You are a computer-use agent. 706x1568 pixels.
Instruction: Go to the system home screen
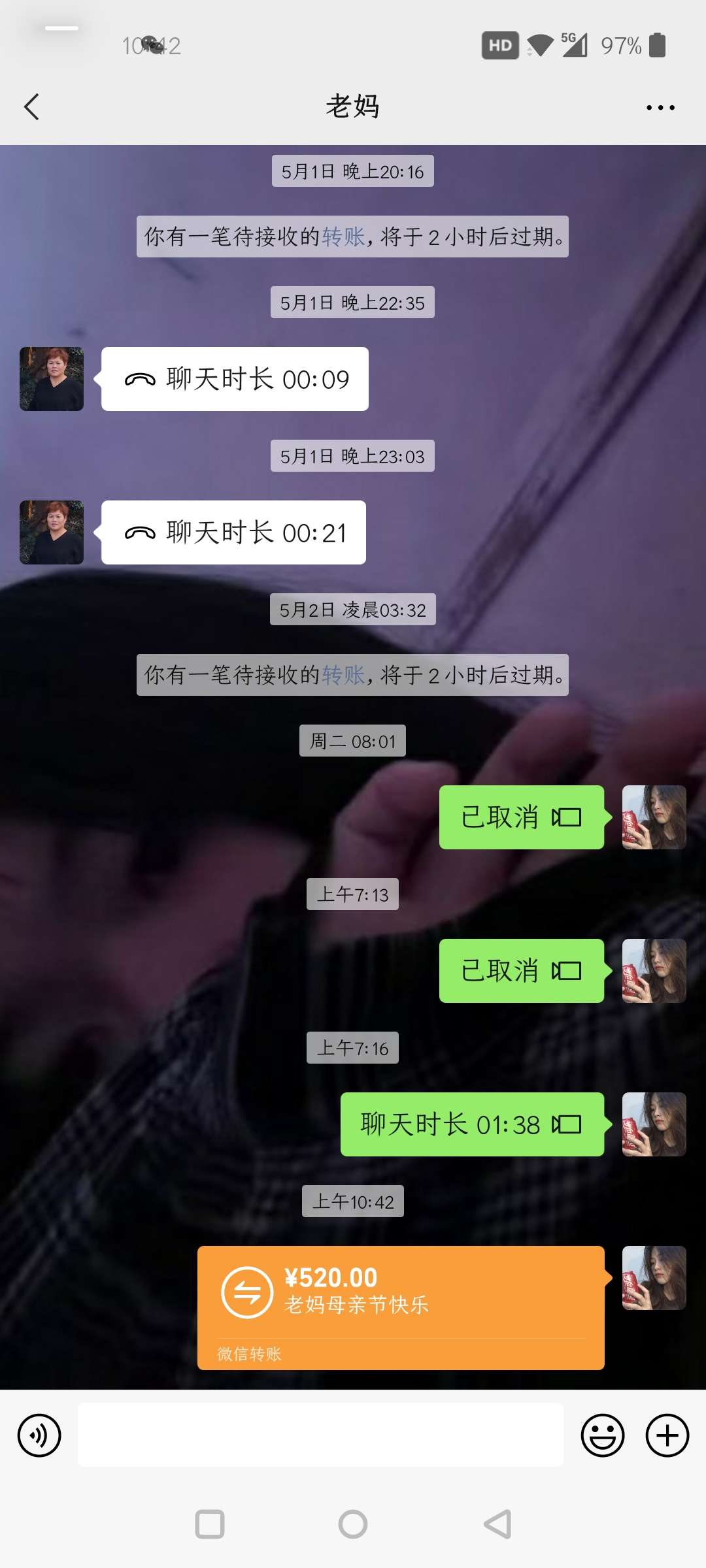[x=353, y=1524]
